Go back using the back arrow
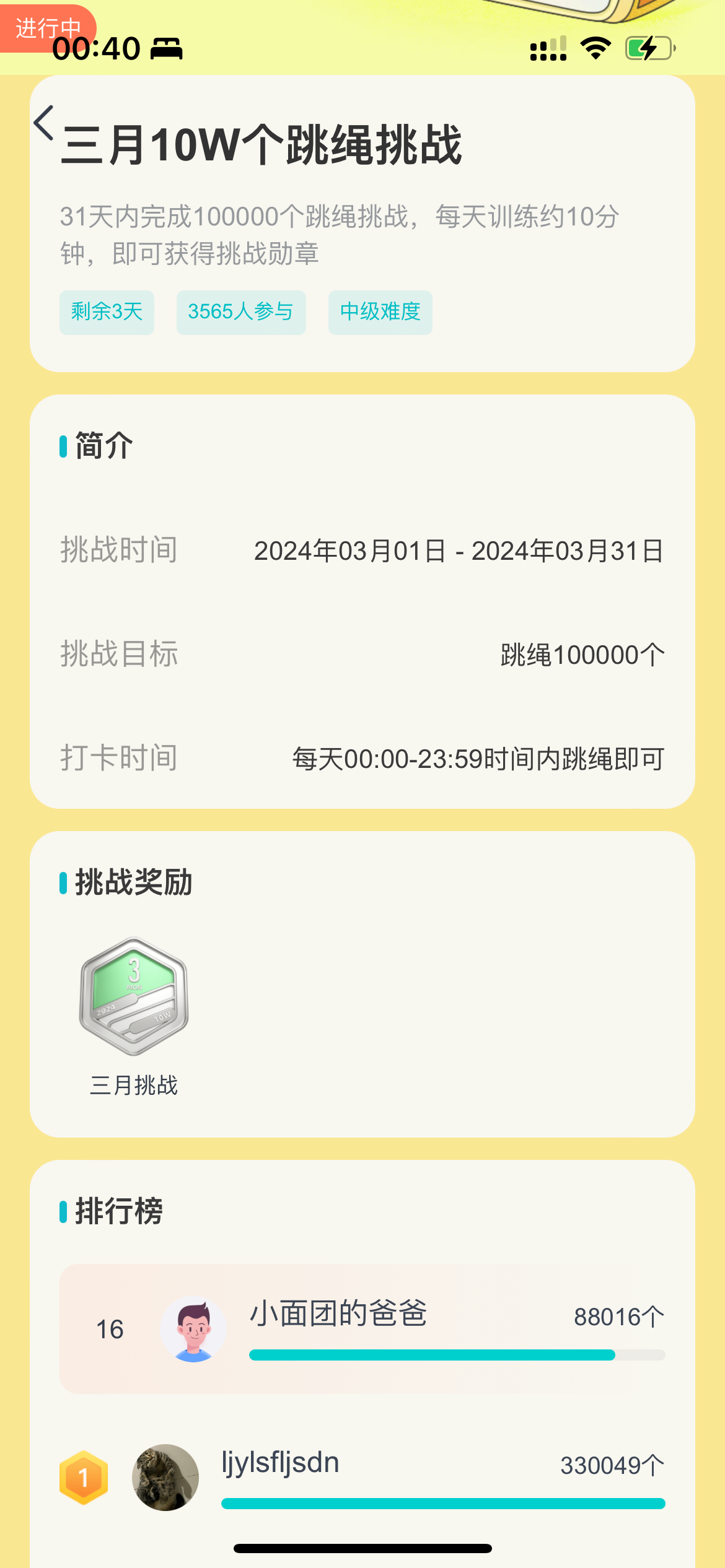Screen dimensions: 725x1568 [45, 123]
